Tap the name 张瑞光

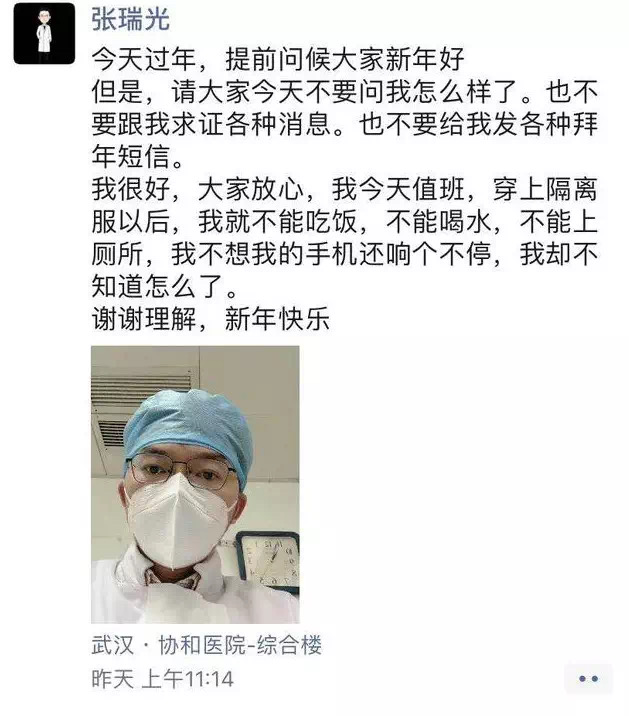(x=130, y=17)
